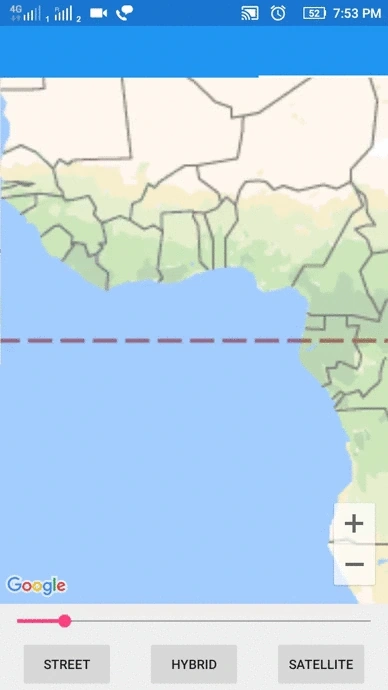The image size is (388, 690).
Task: Zoom in with the plus button
Action: [354, 524]
